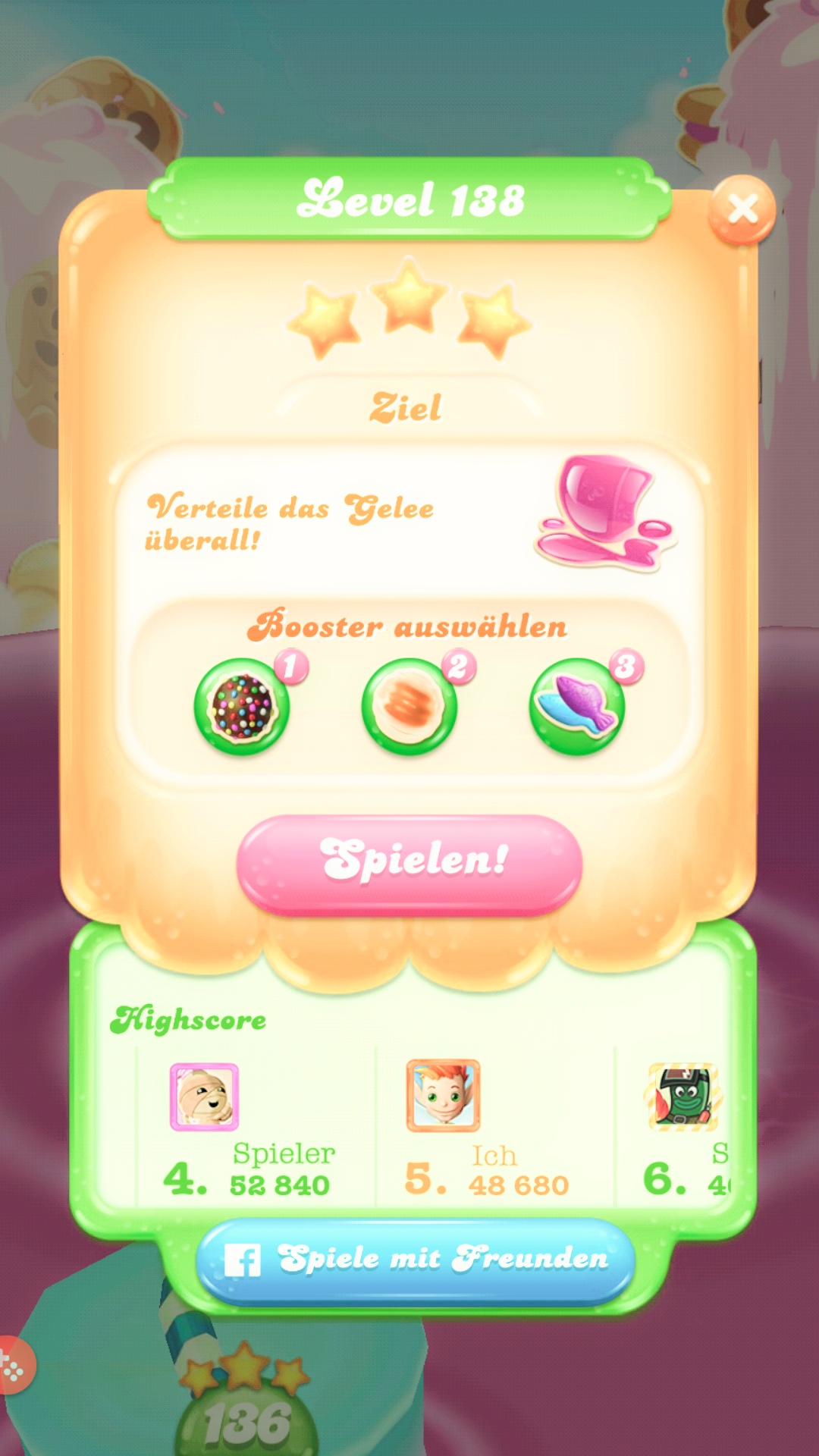
Task: Select the striped wrapped candy booster
Action: tap(409, 707)
